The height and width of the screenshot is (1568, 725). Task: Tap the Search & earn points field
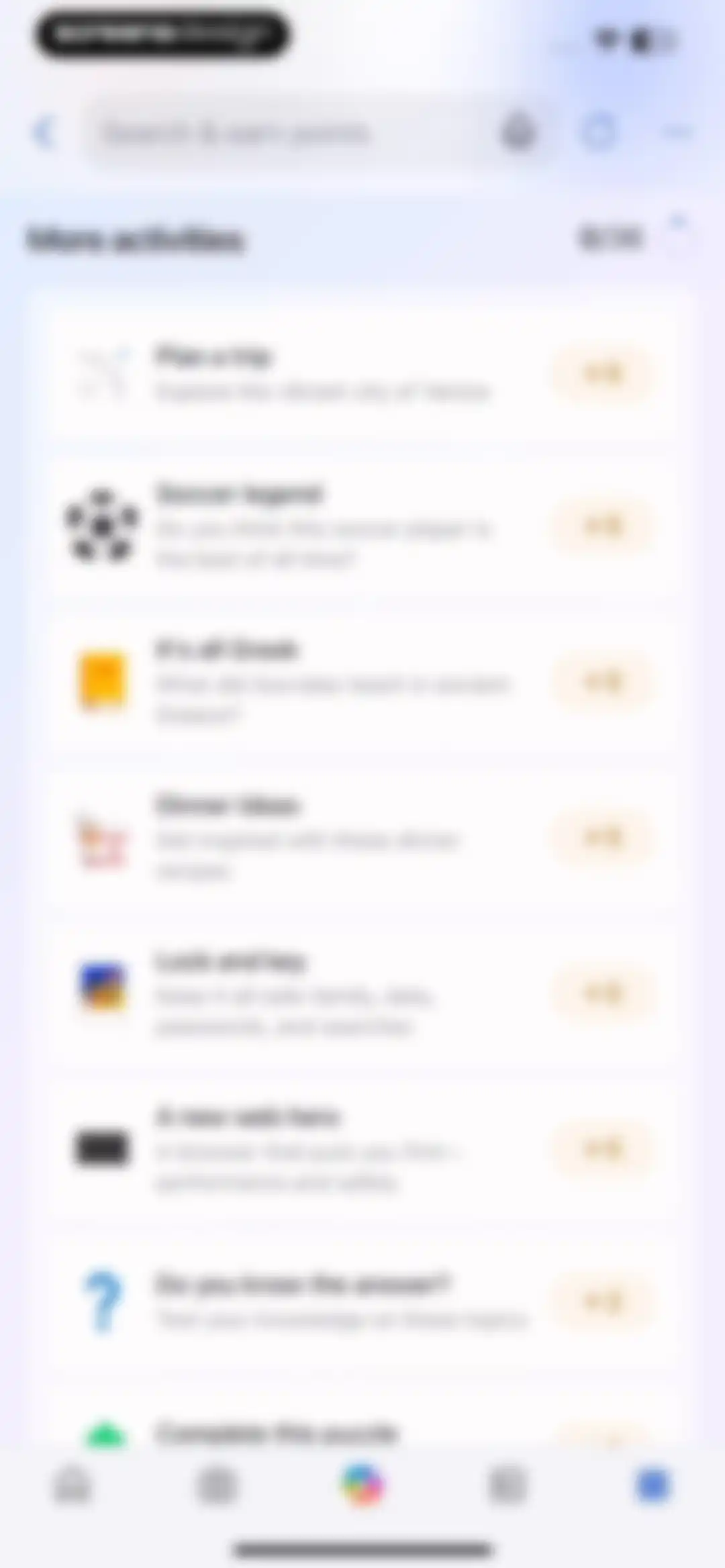(289, 133)
